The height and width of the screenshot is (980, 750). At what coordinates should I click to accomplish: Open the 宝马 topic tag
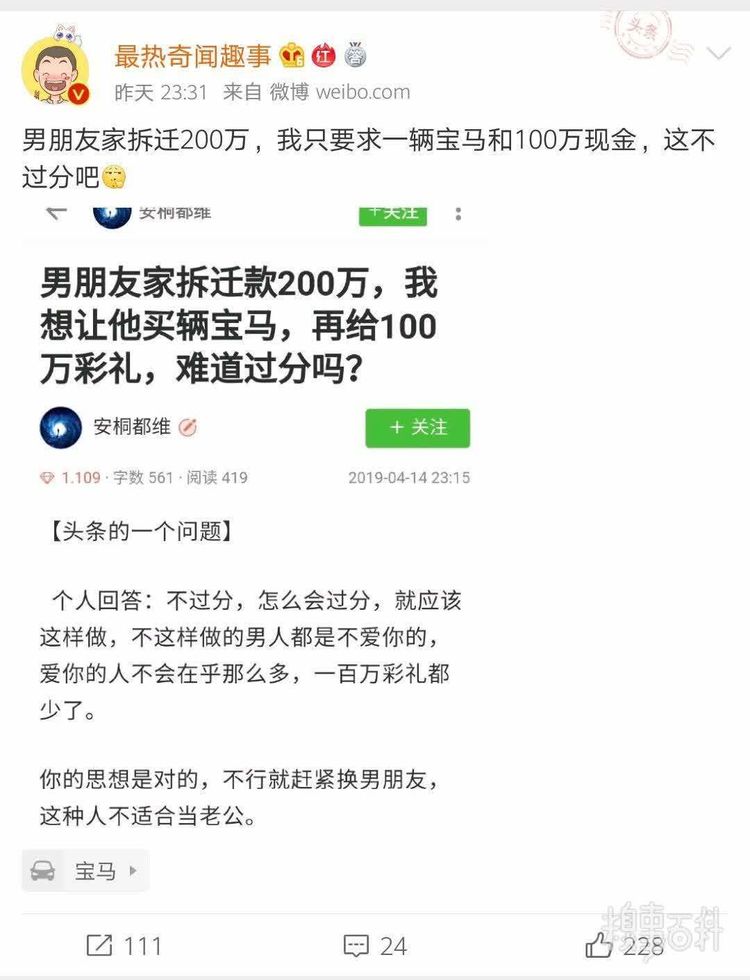tap(85, 871)
